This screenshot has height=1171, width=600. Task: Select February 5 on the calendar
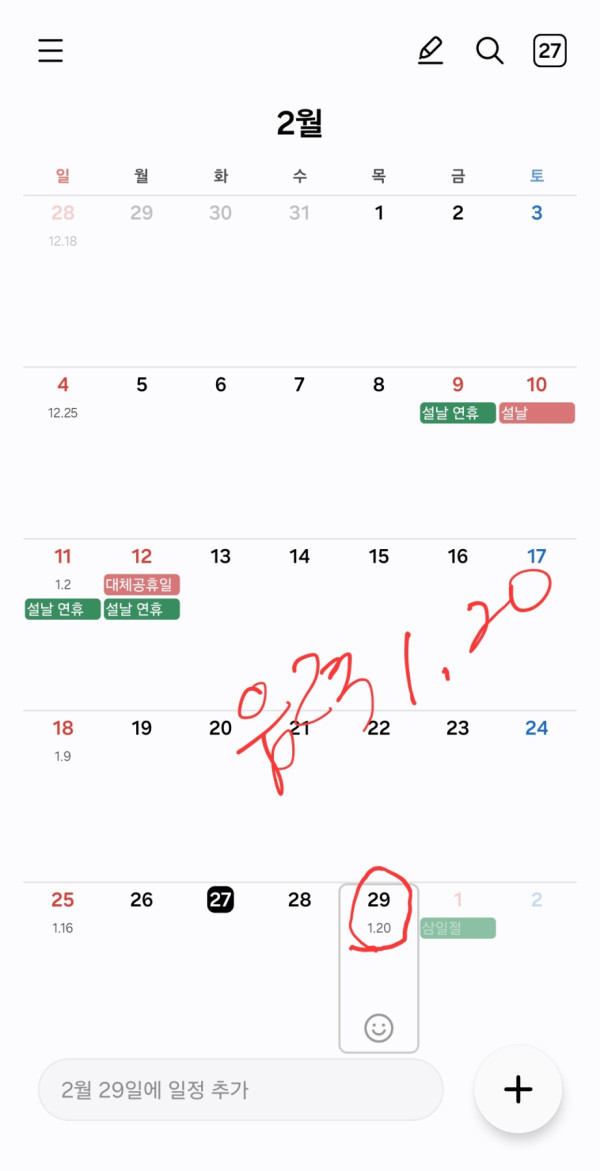142,385
